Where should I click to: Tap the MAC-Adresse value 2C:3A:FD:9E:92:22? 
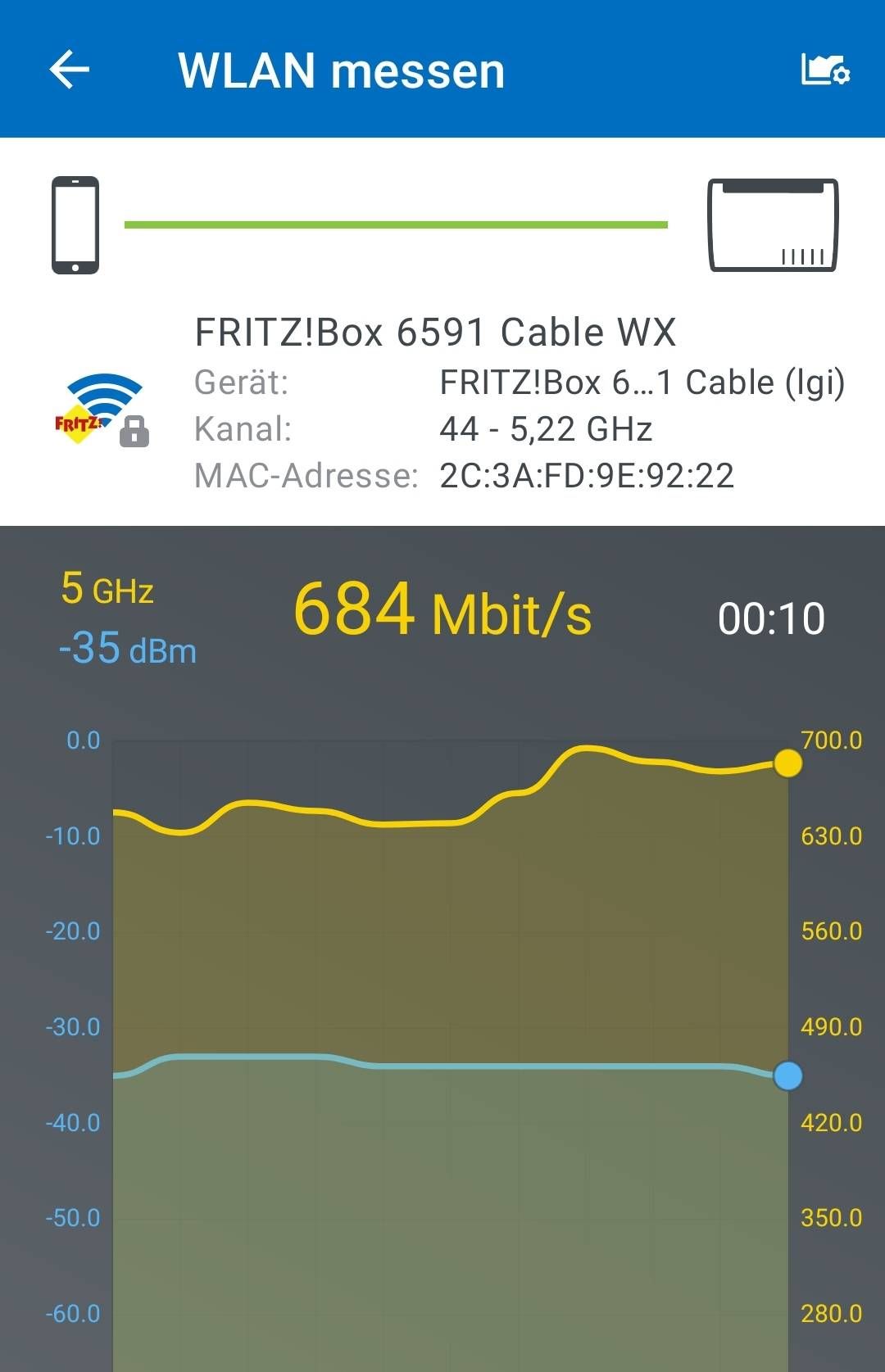(587, 476)
